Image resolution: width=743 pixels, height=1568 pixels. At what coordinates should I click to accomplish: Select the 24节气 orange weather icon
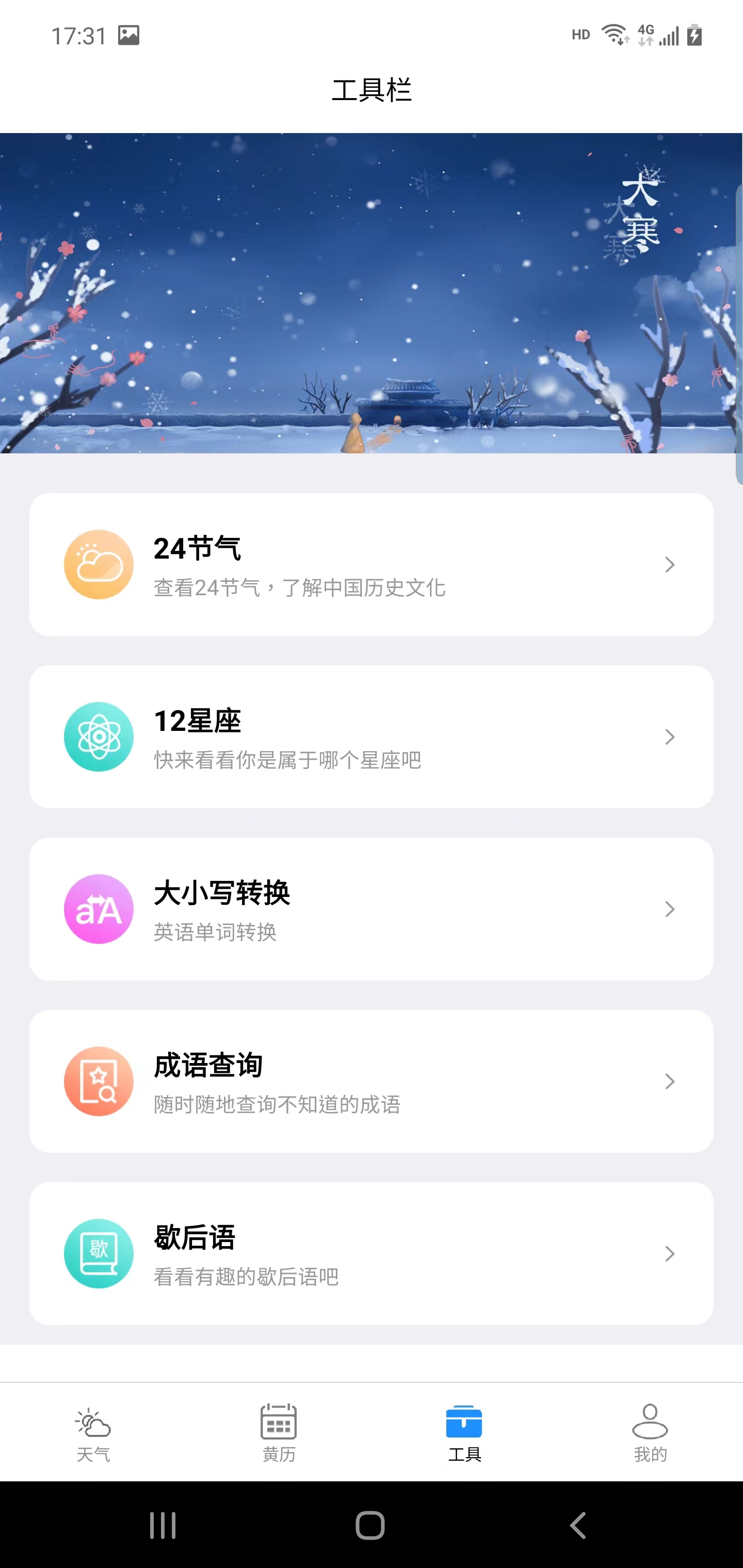pos(98,564)
